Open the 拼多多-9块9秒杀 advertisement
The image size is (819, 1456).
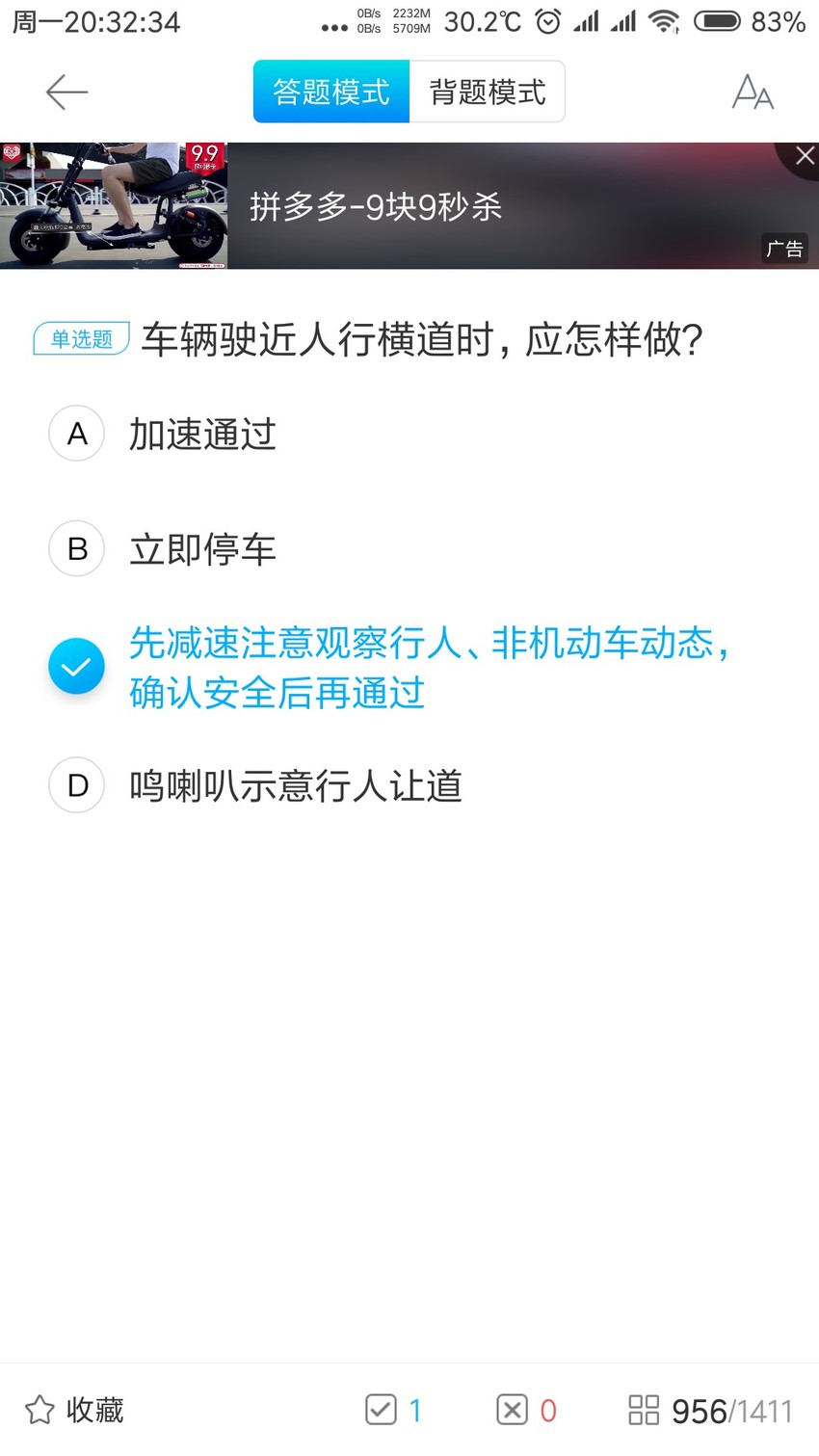point(409,205)
